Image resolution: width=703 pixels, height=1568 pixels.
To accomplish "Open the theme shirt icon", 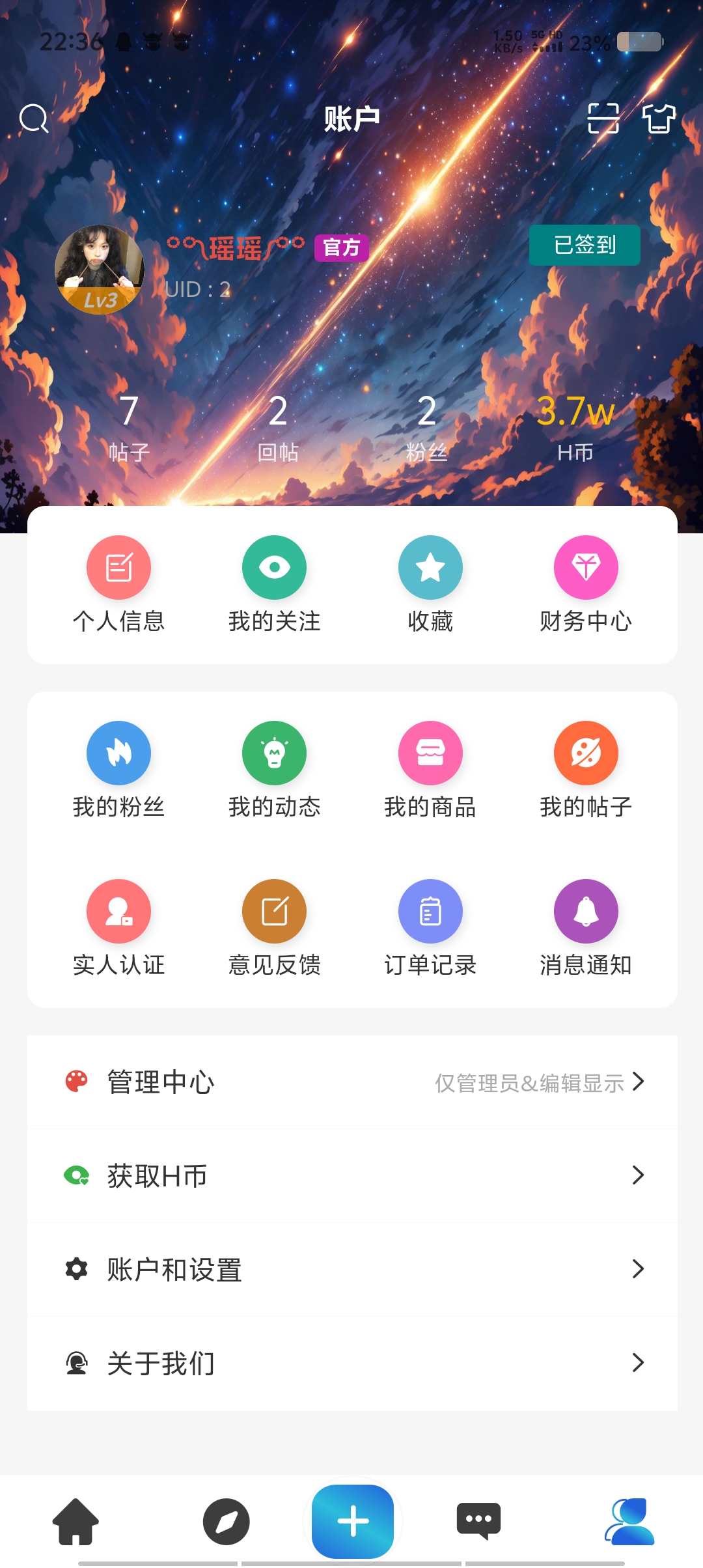I will [x=659, y=119].
